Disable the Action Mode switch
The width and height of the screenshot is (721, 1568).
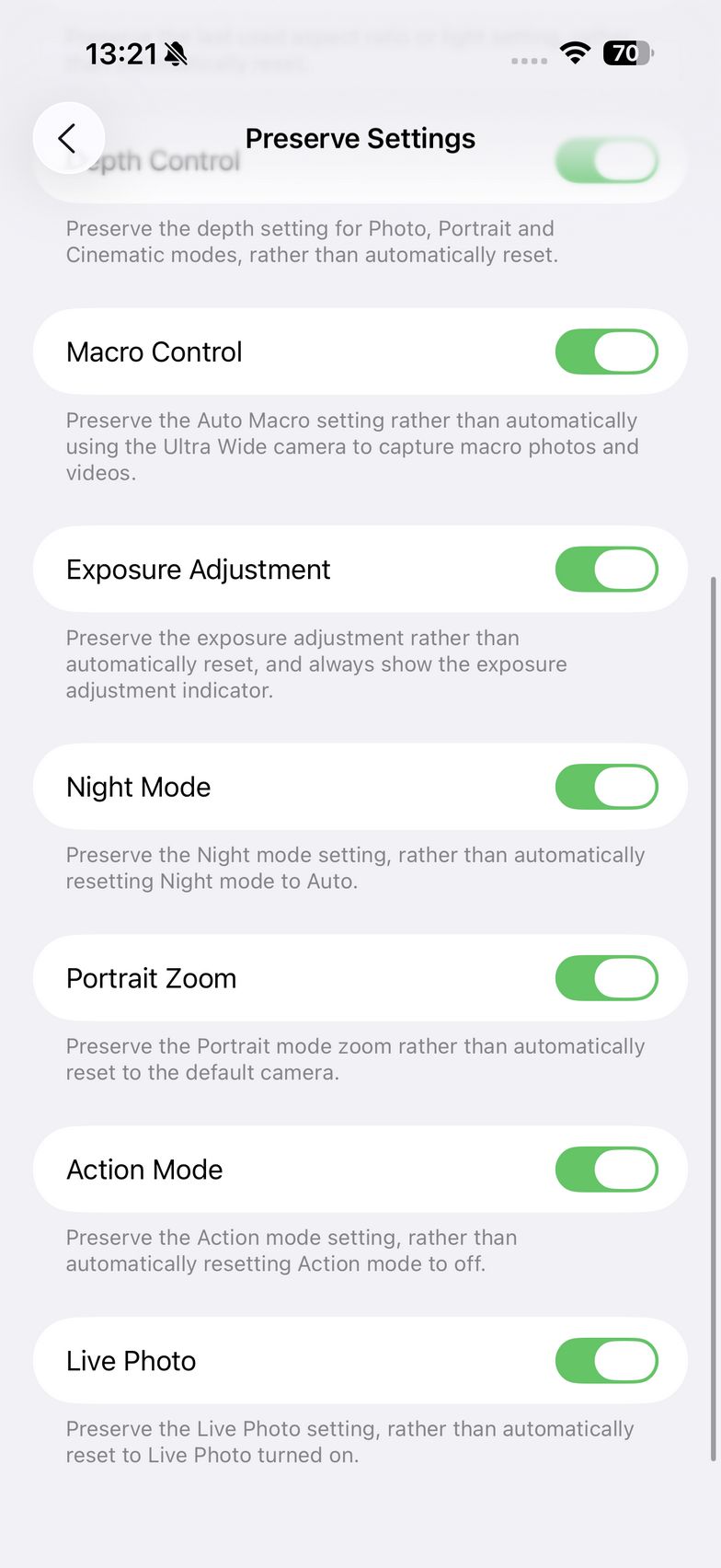coord(606,1169)
